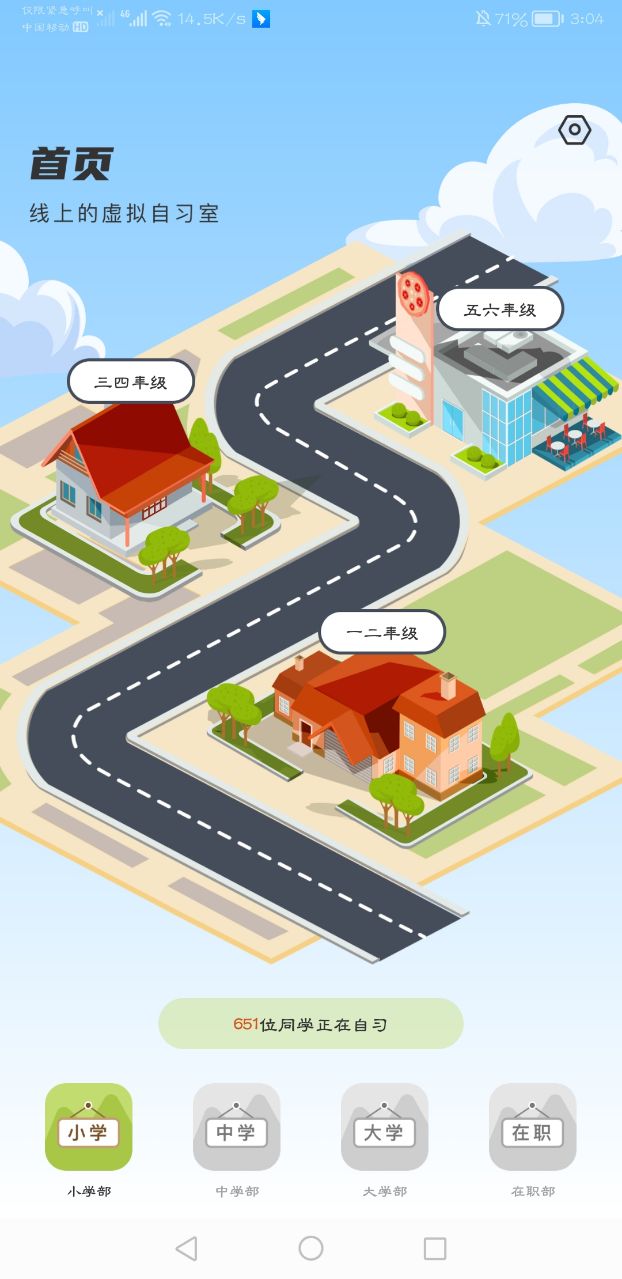Enter the 一二年级 study room
This screenshot has height=1279, width=622.
(382, 632)
